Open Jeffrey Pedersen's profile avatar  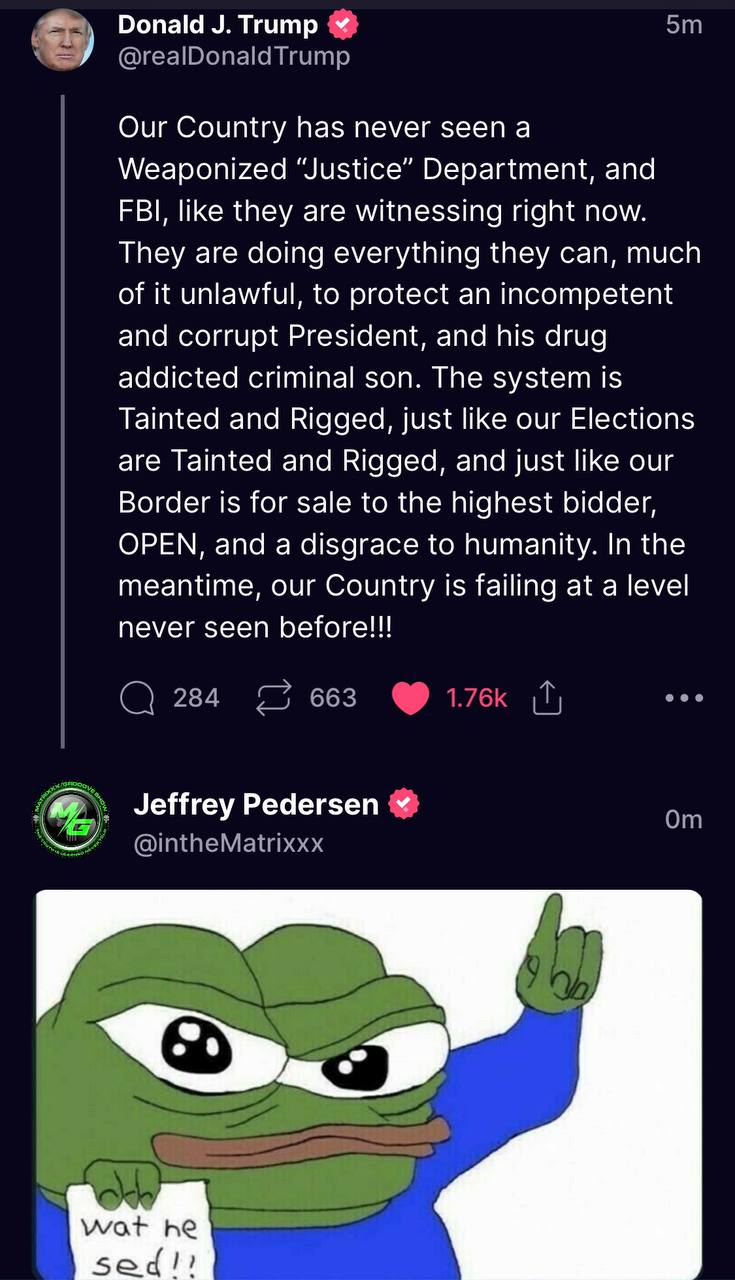(x=67, y=820)
